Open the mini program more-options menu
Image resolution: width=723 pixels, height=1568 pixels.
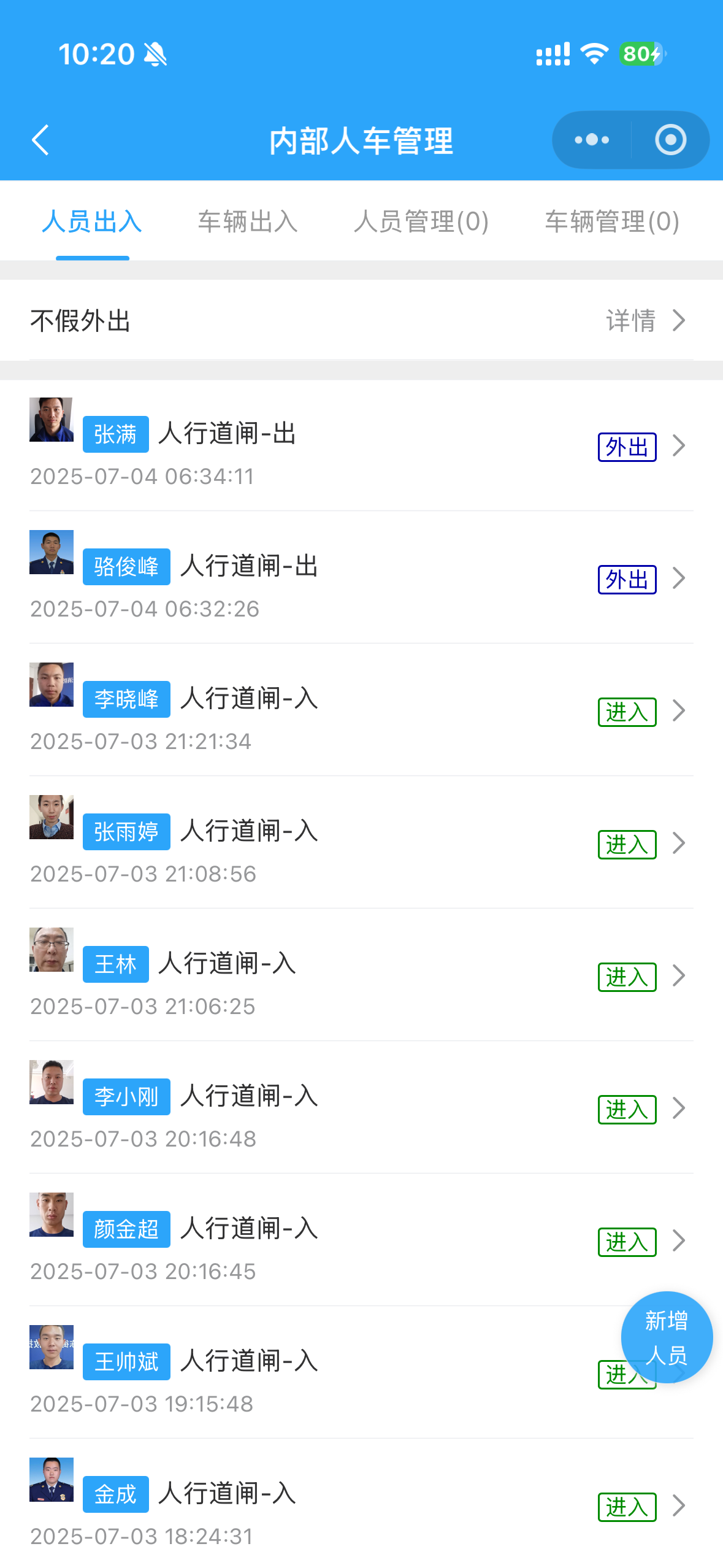click(x=591, y=140)
